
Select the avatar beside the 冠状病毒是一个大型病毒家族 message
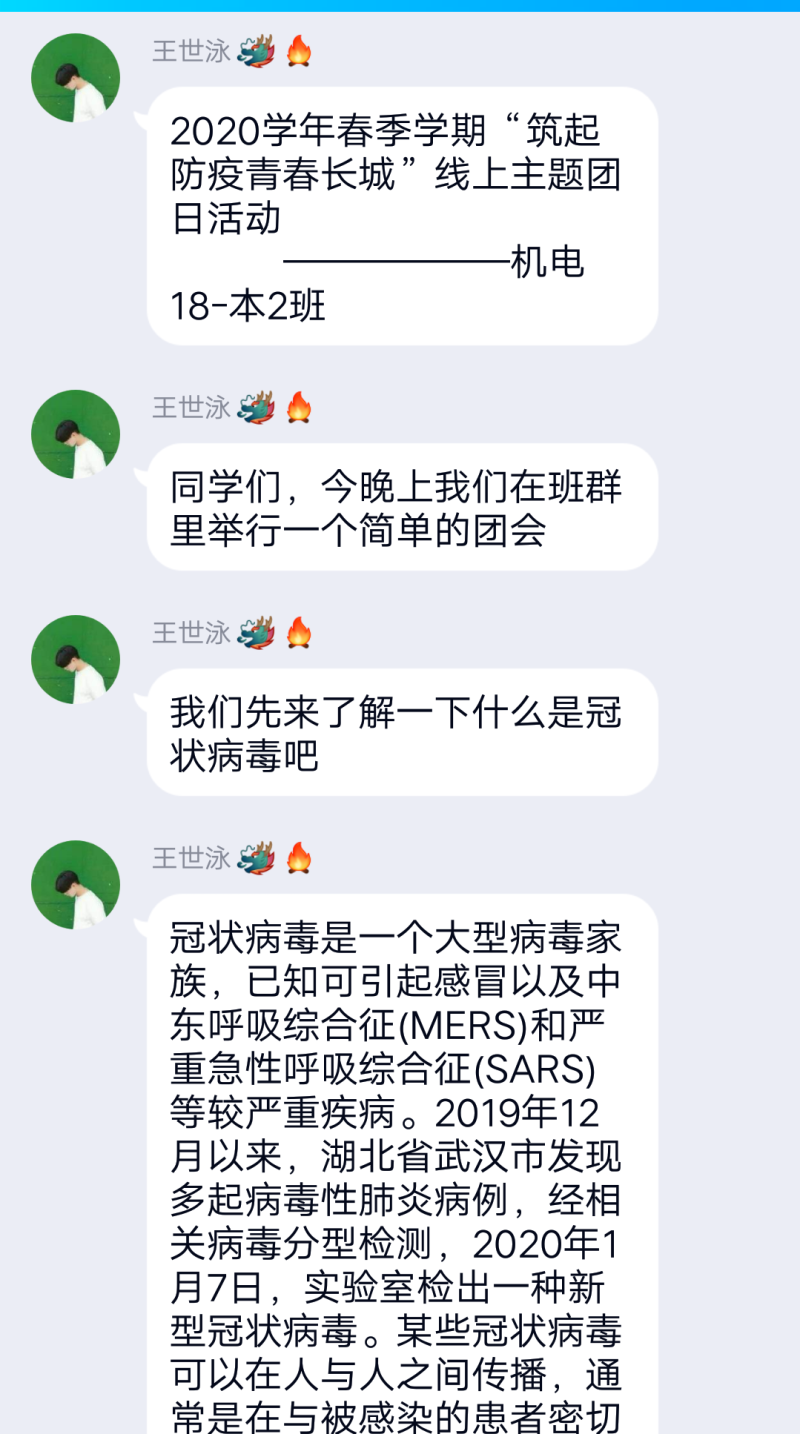point(76,884)
